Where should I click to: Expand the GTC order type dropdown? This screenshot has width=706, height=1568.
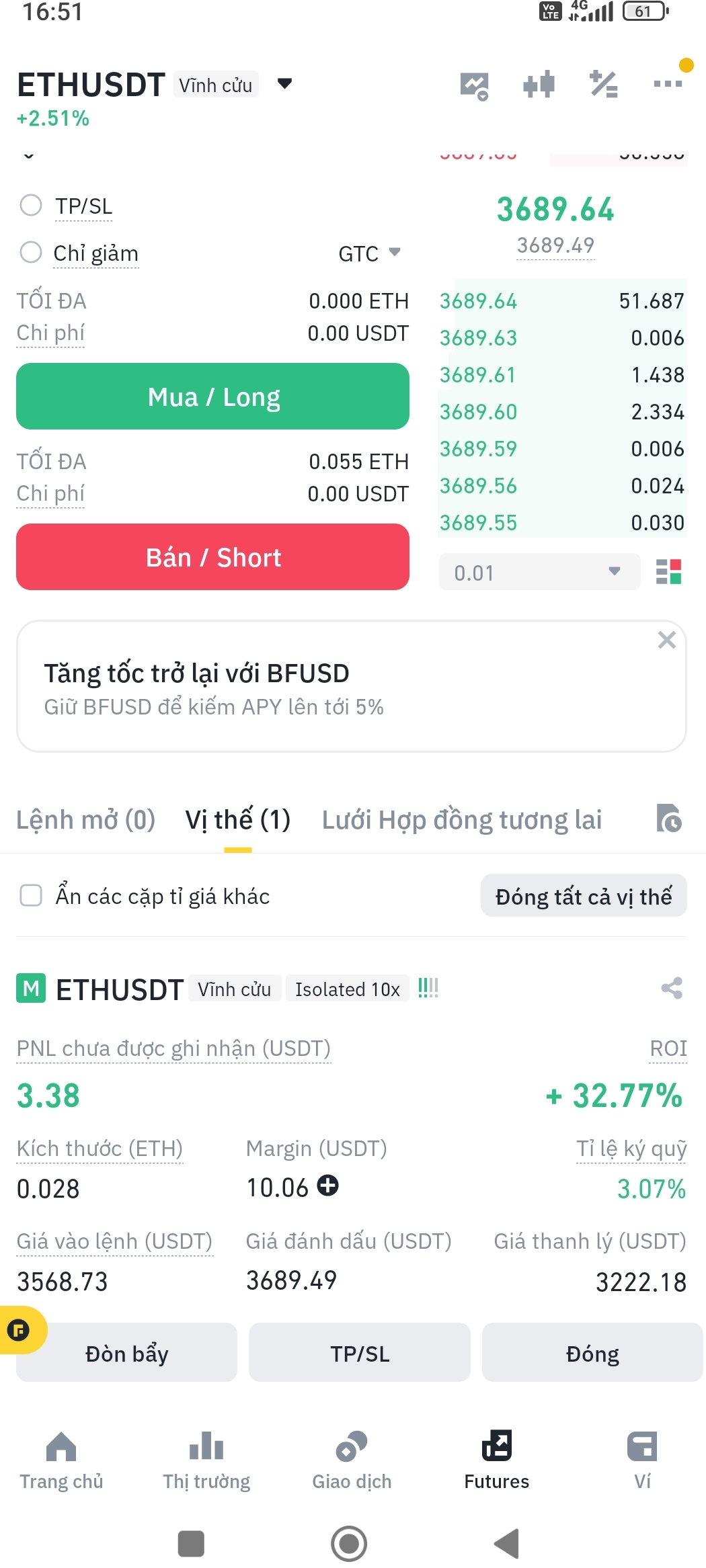point(369,253)
